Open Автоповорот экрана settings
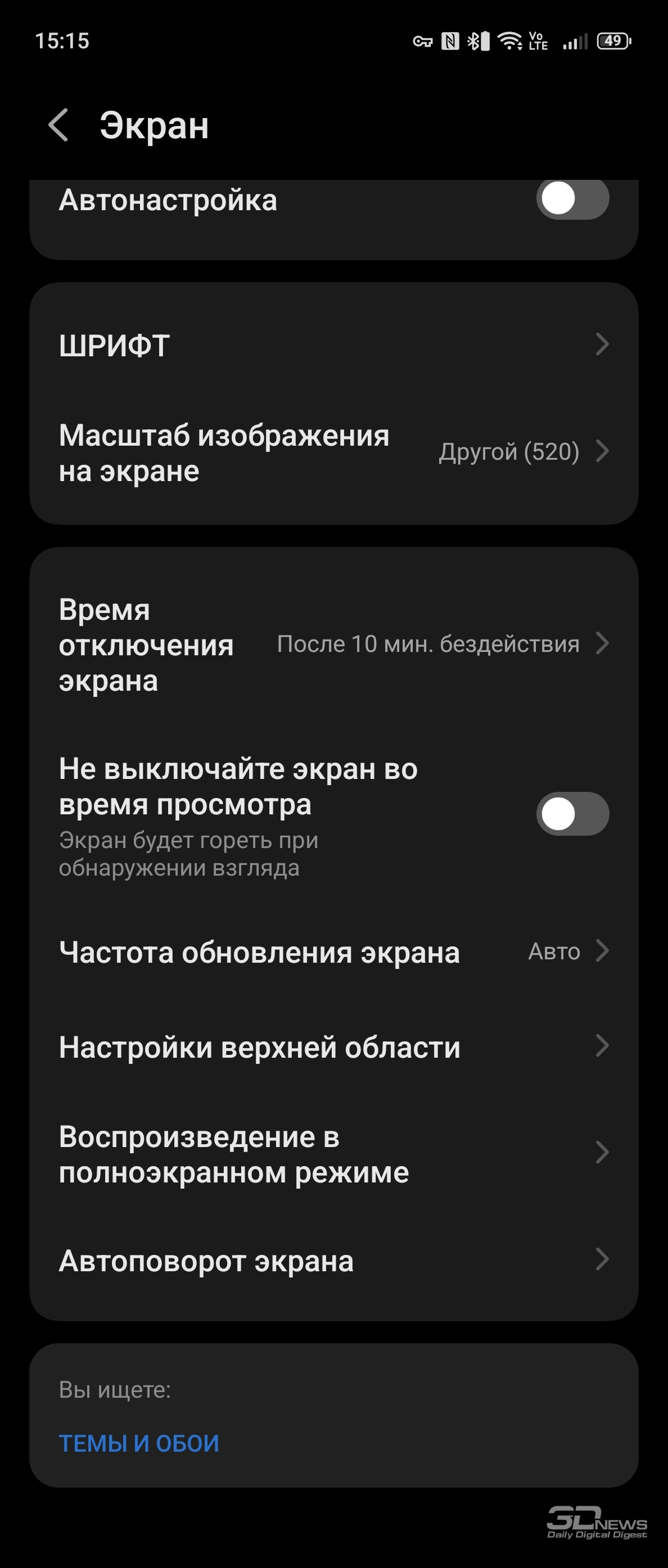 [333, 1261]
